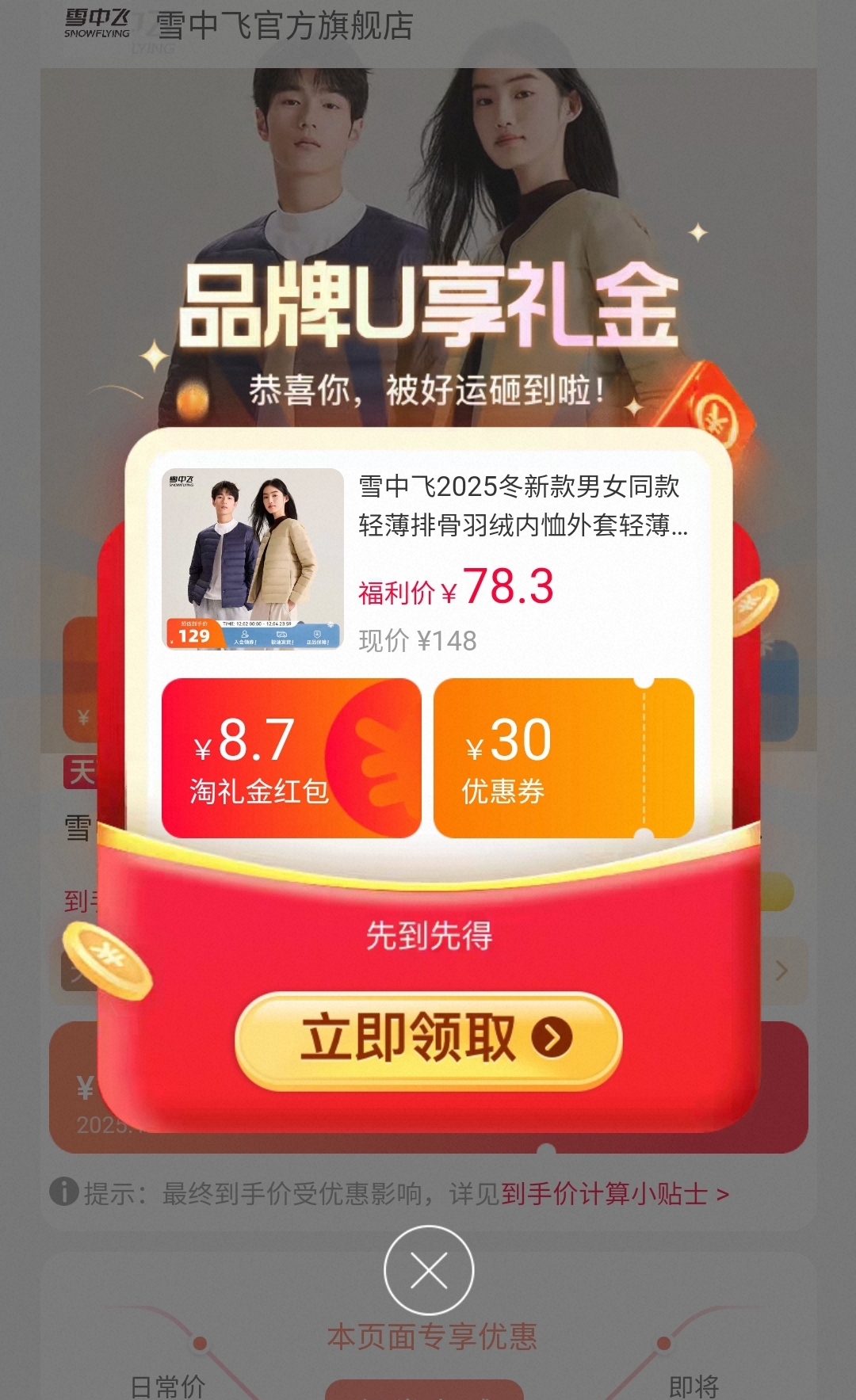Select the ¥8.7 淘礼金红包 coupon

[291, 758]
